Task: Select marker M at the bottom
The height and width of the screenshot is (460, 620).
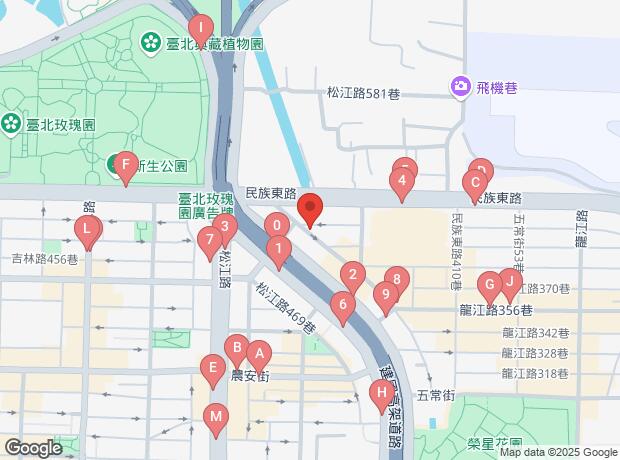Action: point(216,416)
